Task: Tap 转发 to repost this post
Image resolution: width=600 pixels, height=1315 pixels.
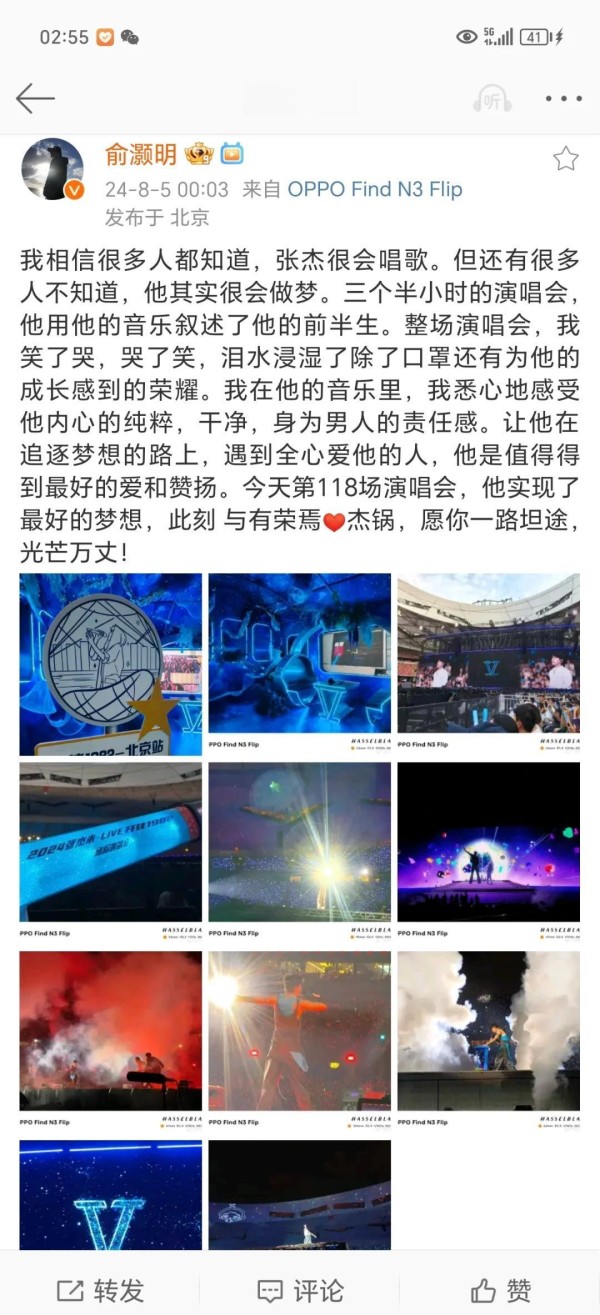Action: point(100,1290)
